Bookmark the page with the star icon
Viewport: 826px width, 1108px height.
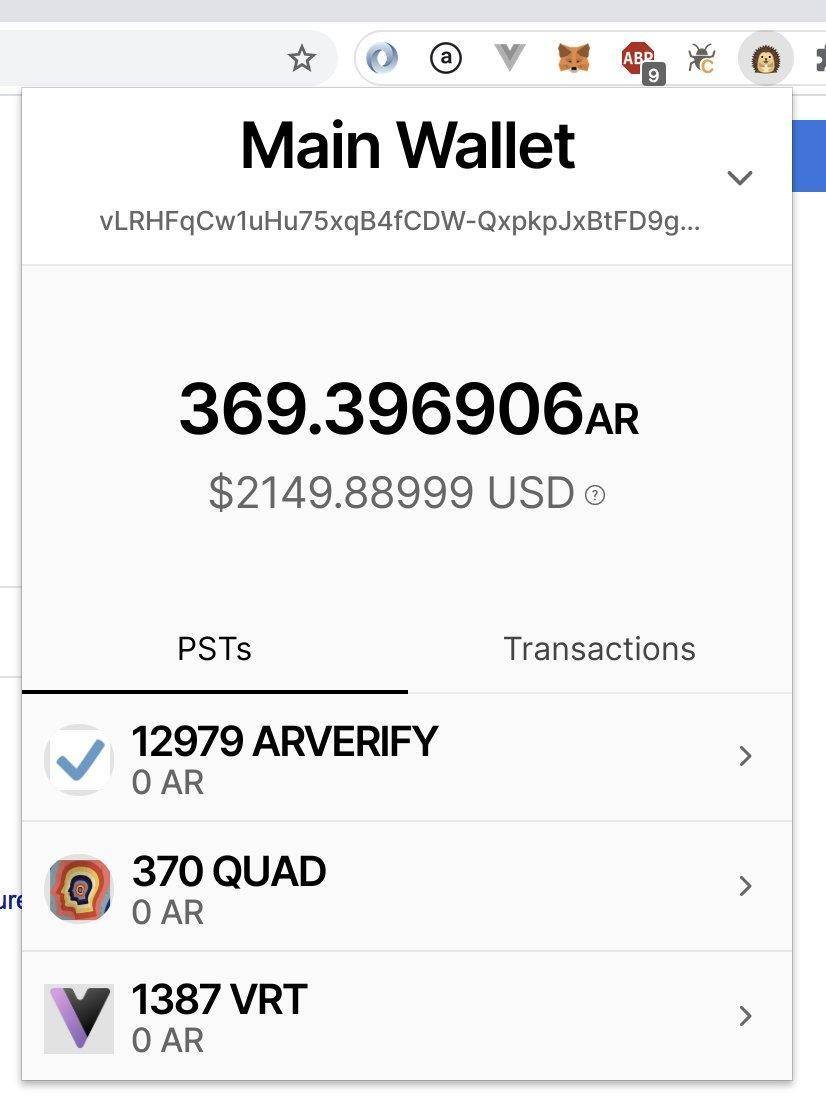(303, 57)
